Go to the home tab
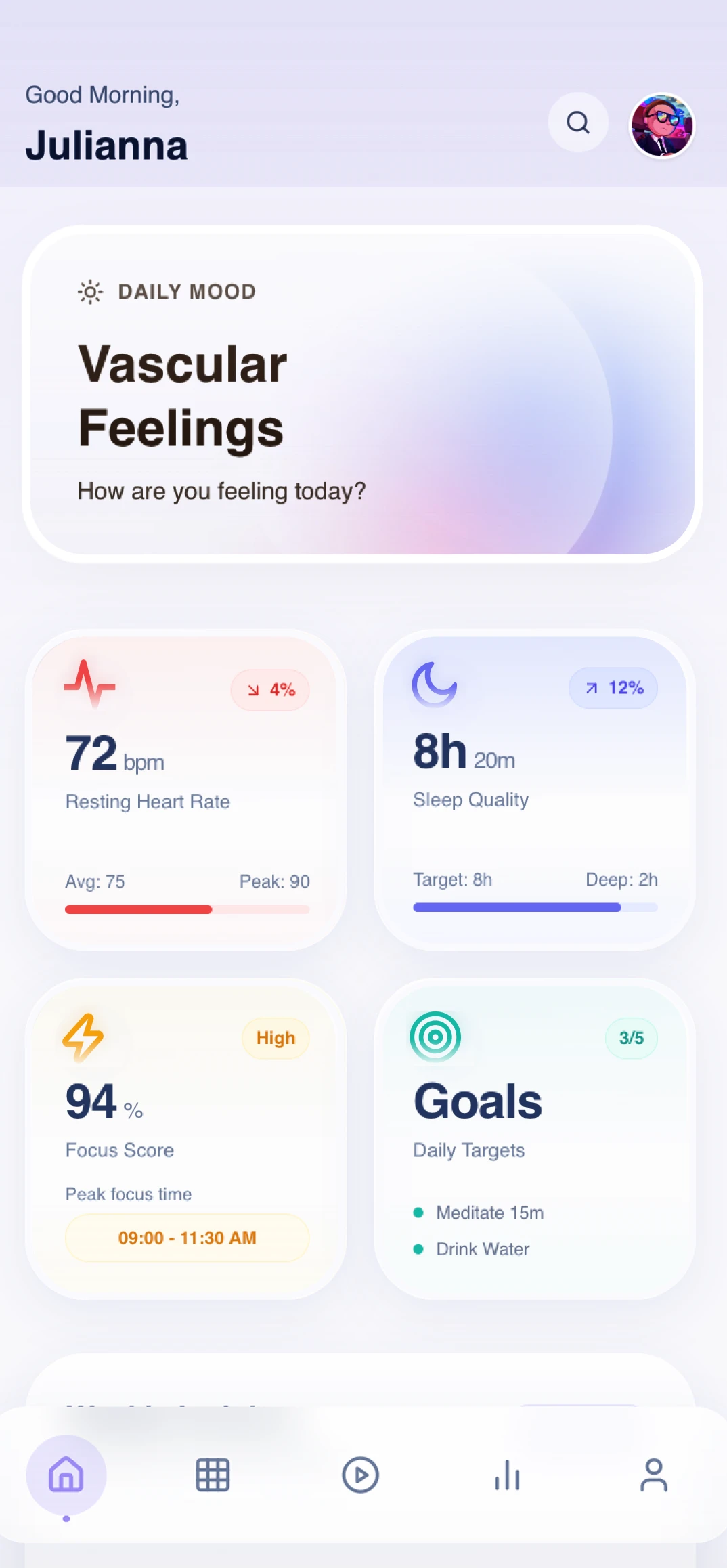This screenshot has height=1568, width=727. click(66, 1475)
